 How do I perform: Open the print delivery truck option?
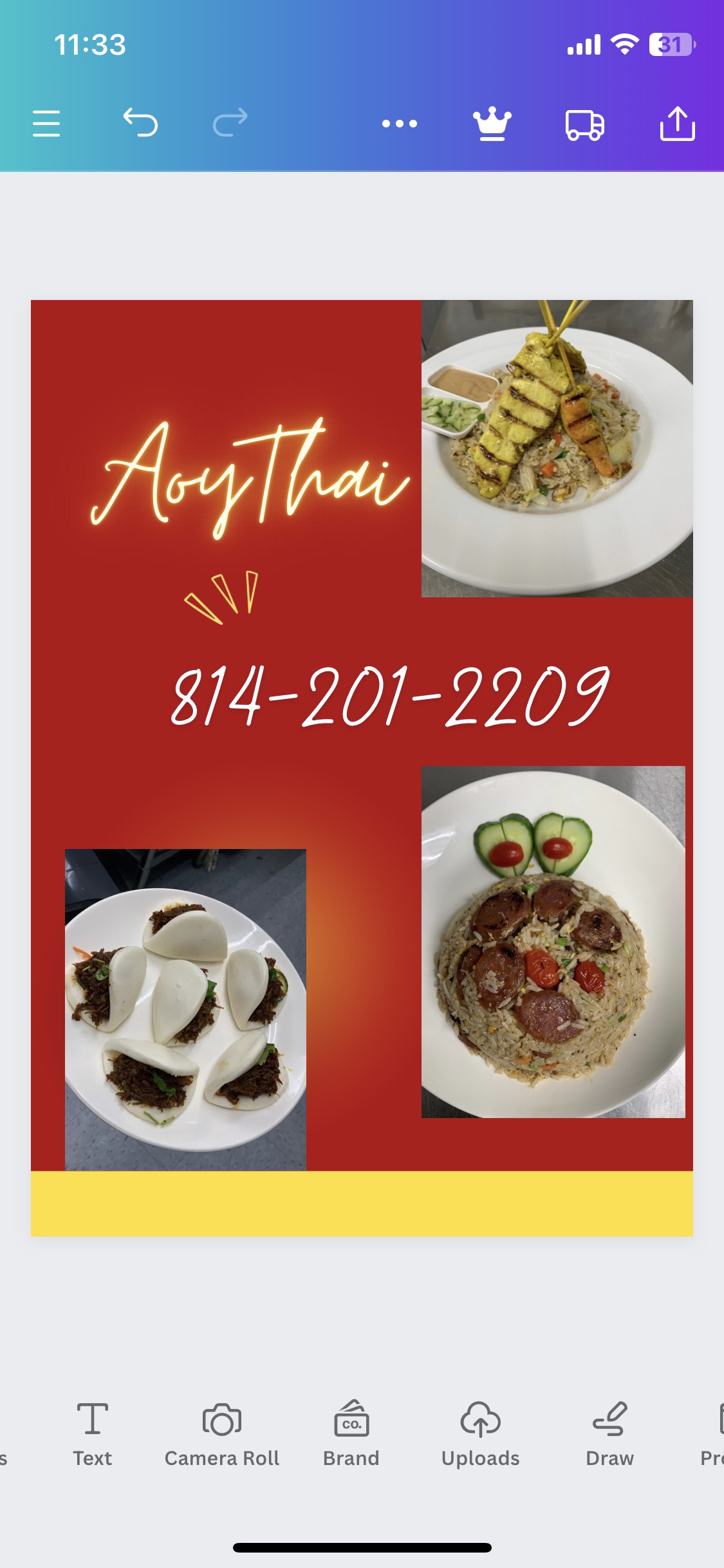584,124
